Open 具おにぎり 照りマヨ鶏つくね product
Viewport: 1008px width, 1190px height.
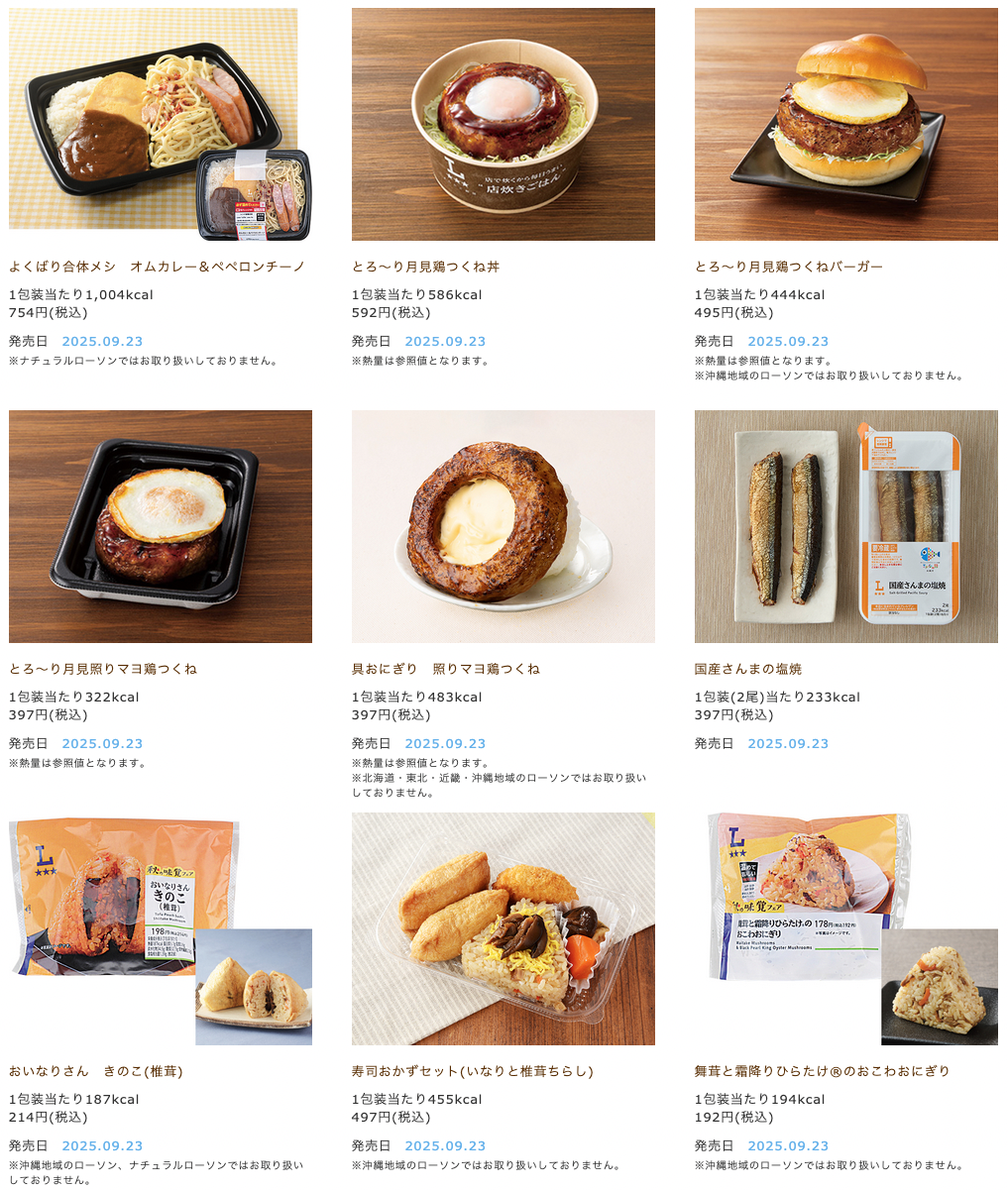tap(445, 669)
